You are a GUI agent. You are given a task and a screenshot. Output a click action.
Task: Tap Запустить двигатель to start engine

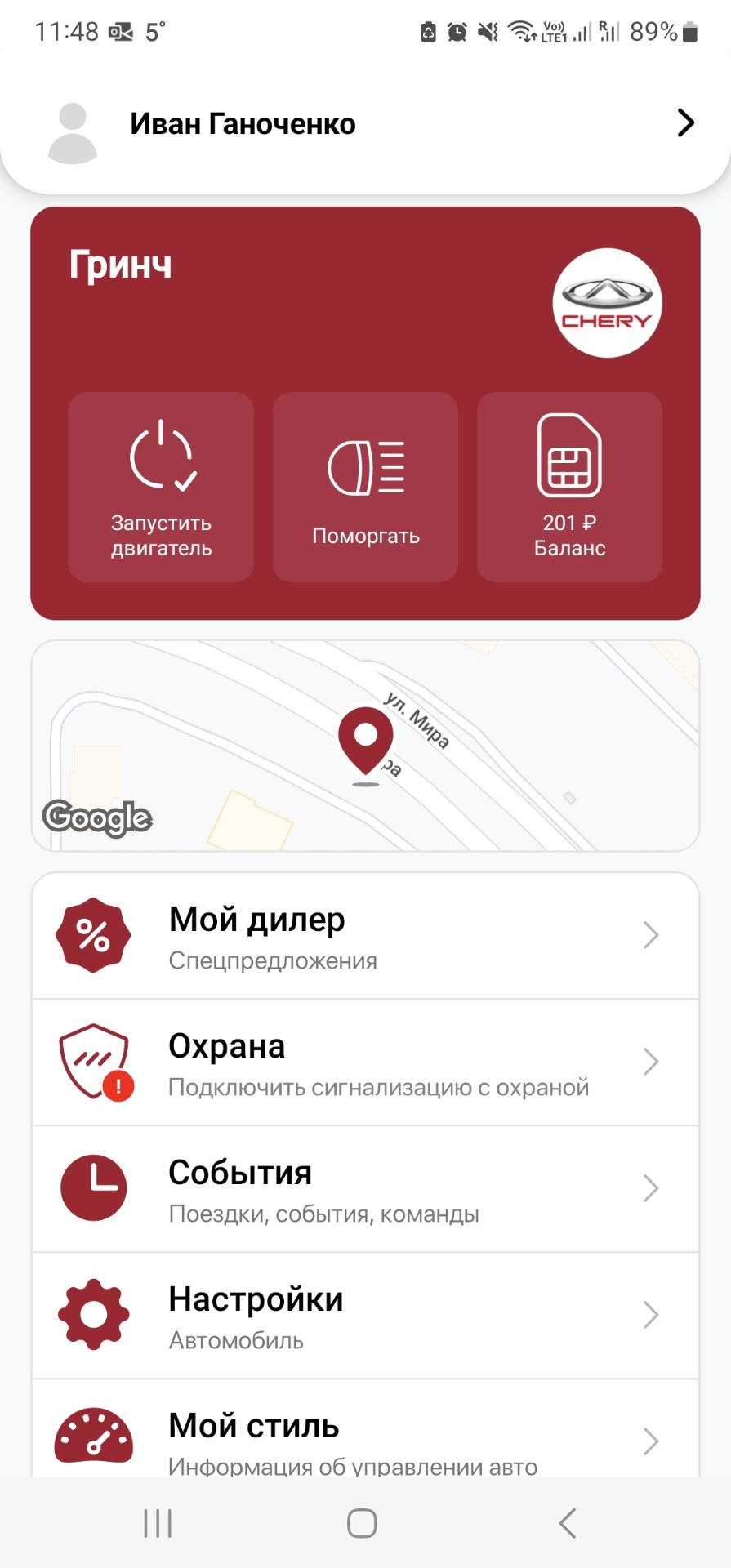pos(161,487)
